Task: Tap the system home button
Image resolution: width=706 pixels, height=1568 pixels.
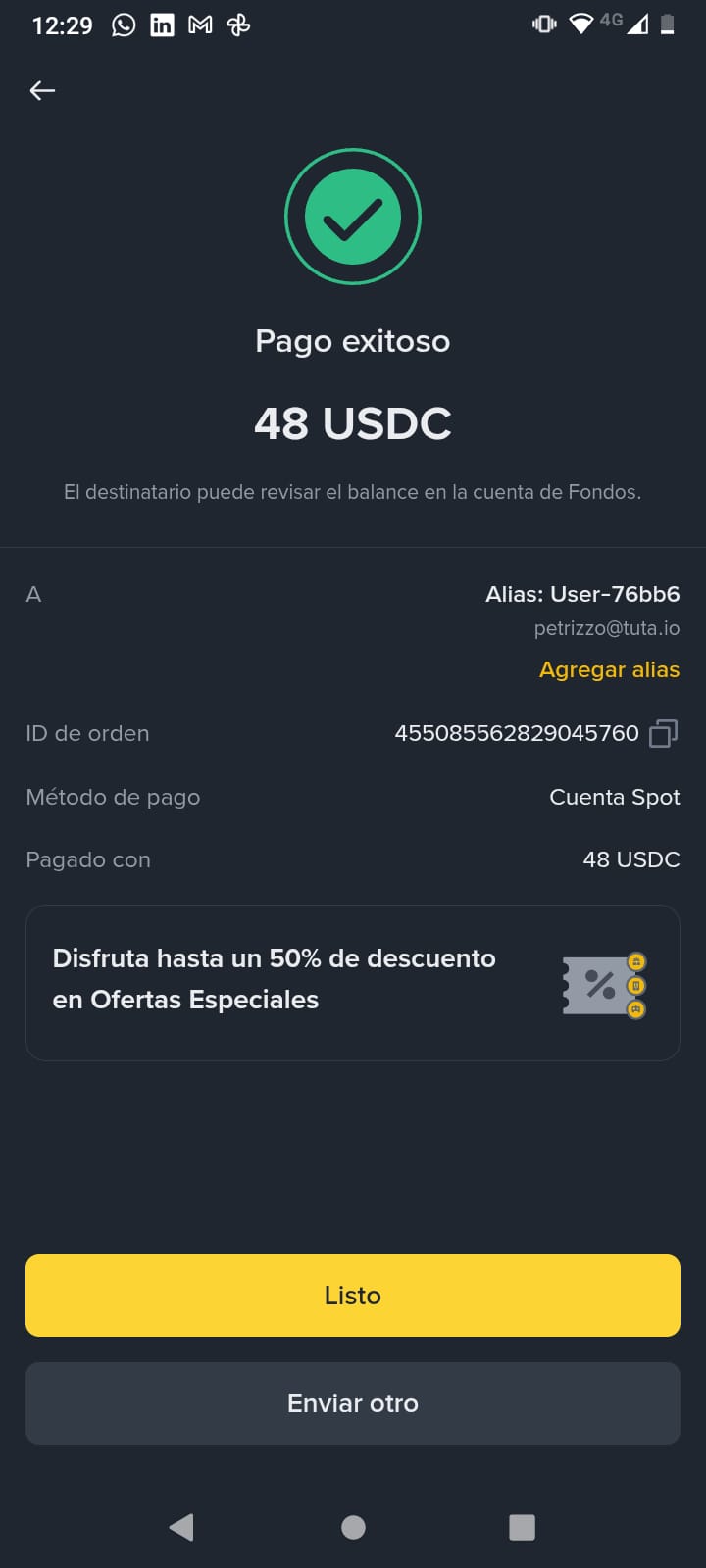Action: (x=353, y=1527)
